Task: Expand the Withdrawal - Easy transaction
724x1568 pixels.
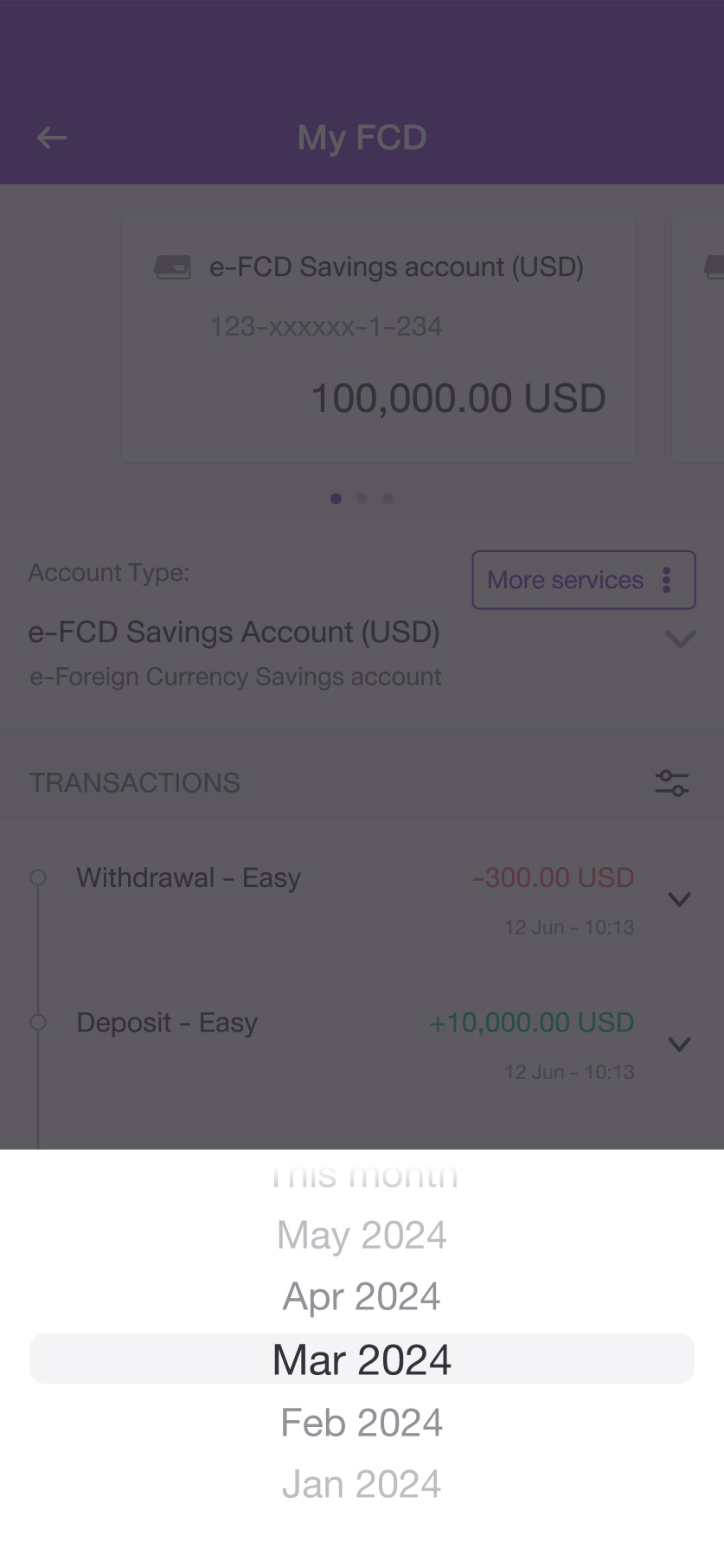Action: coord(680,900)
